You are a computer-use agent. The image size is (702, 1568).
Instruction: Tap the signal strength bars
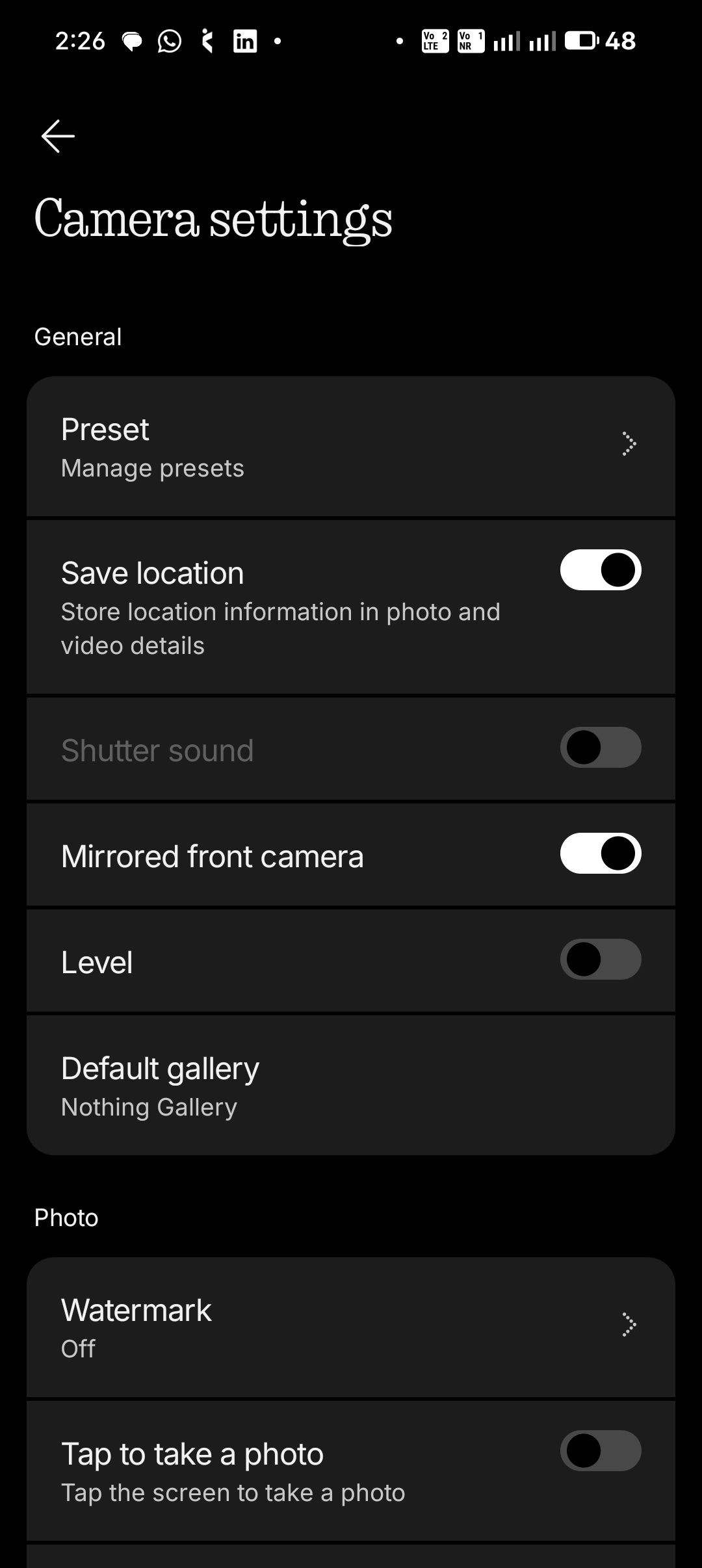(x=506, y=41)
